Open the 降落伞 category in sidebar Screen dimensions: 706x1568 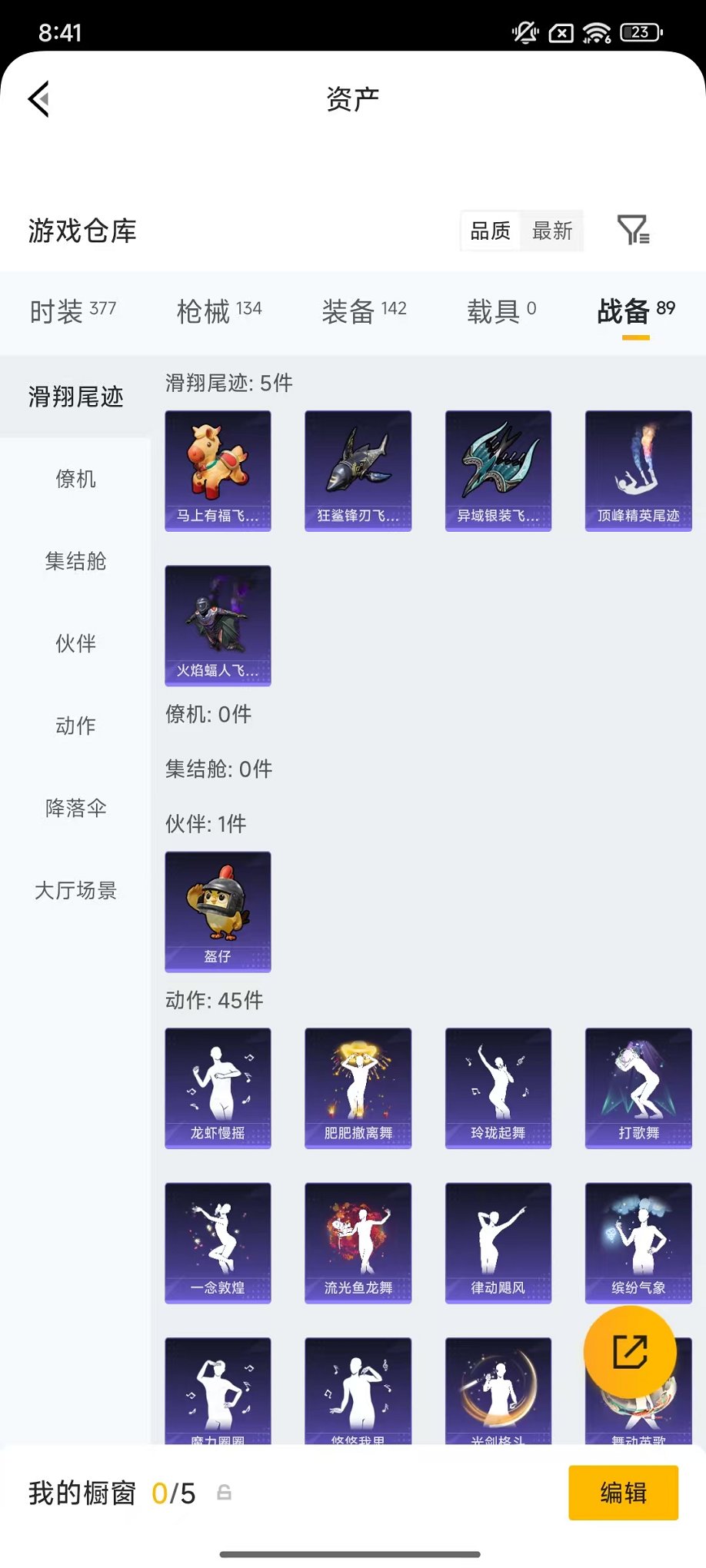coord(75,809)
